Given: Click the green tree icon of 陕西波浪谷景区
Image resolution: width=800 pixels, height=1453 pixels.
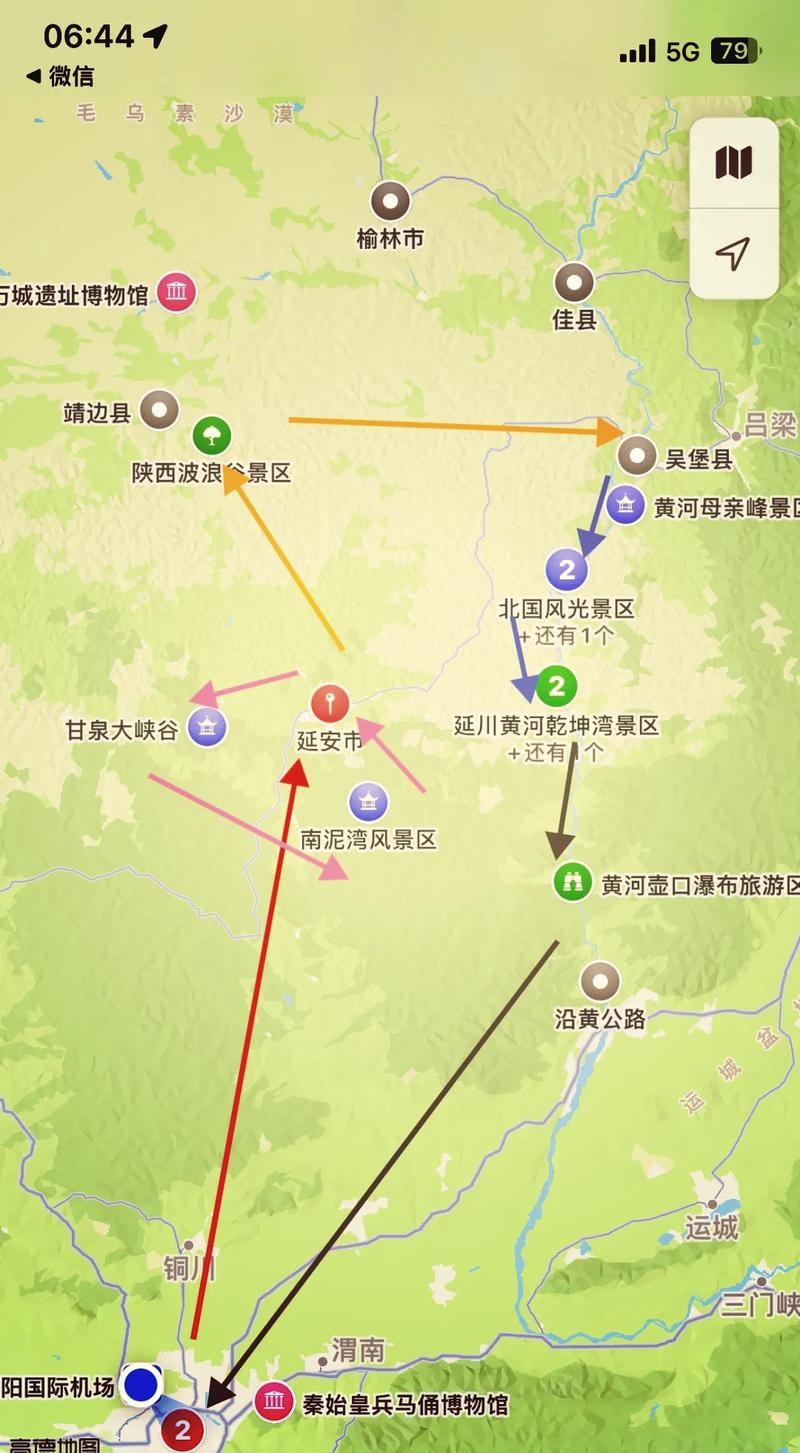Looking at the screenshot, I should 212,436.
